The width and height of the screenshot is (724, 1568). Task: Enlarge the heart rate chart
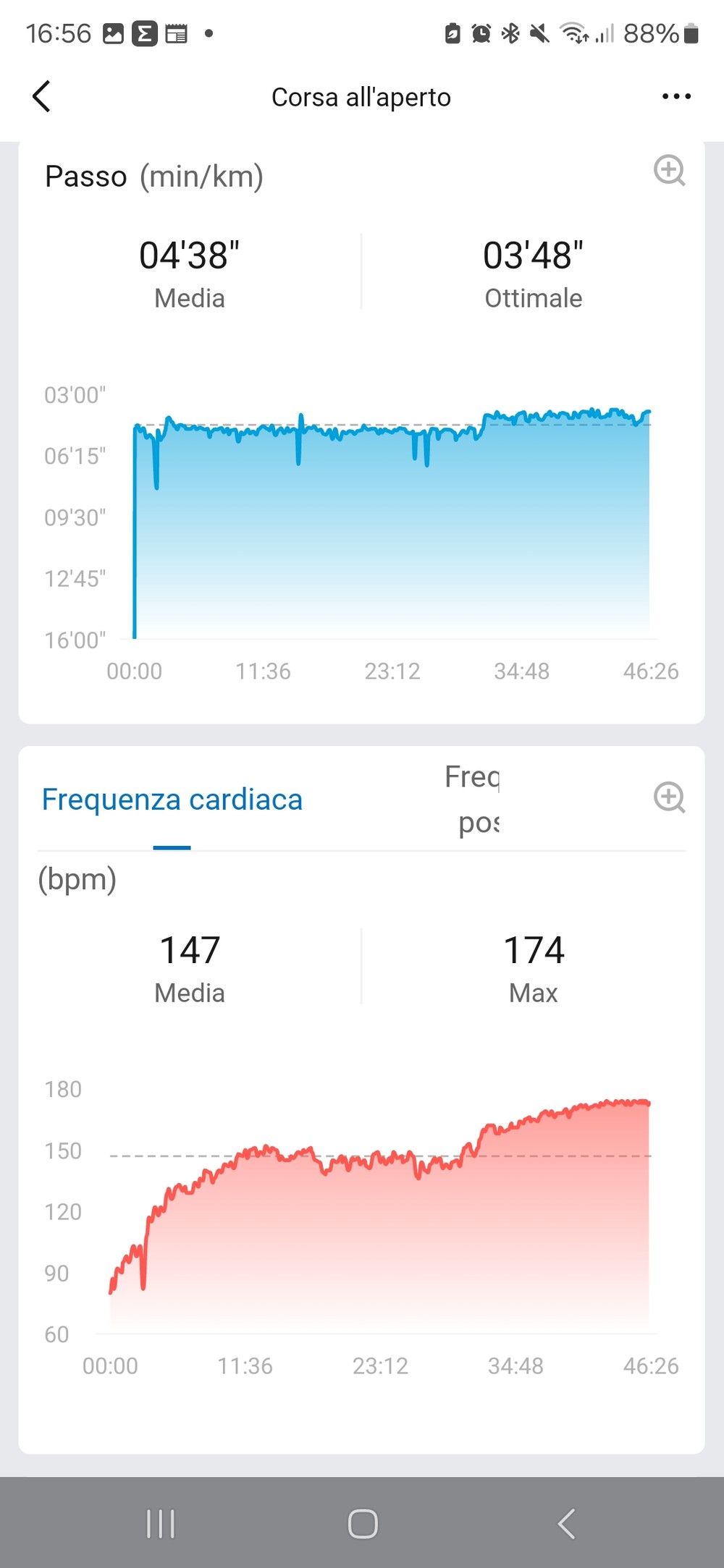click(669, 797)
